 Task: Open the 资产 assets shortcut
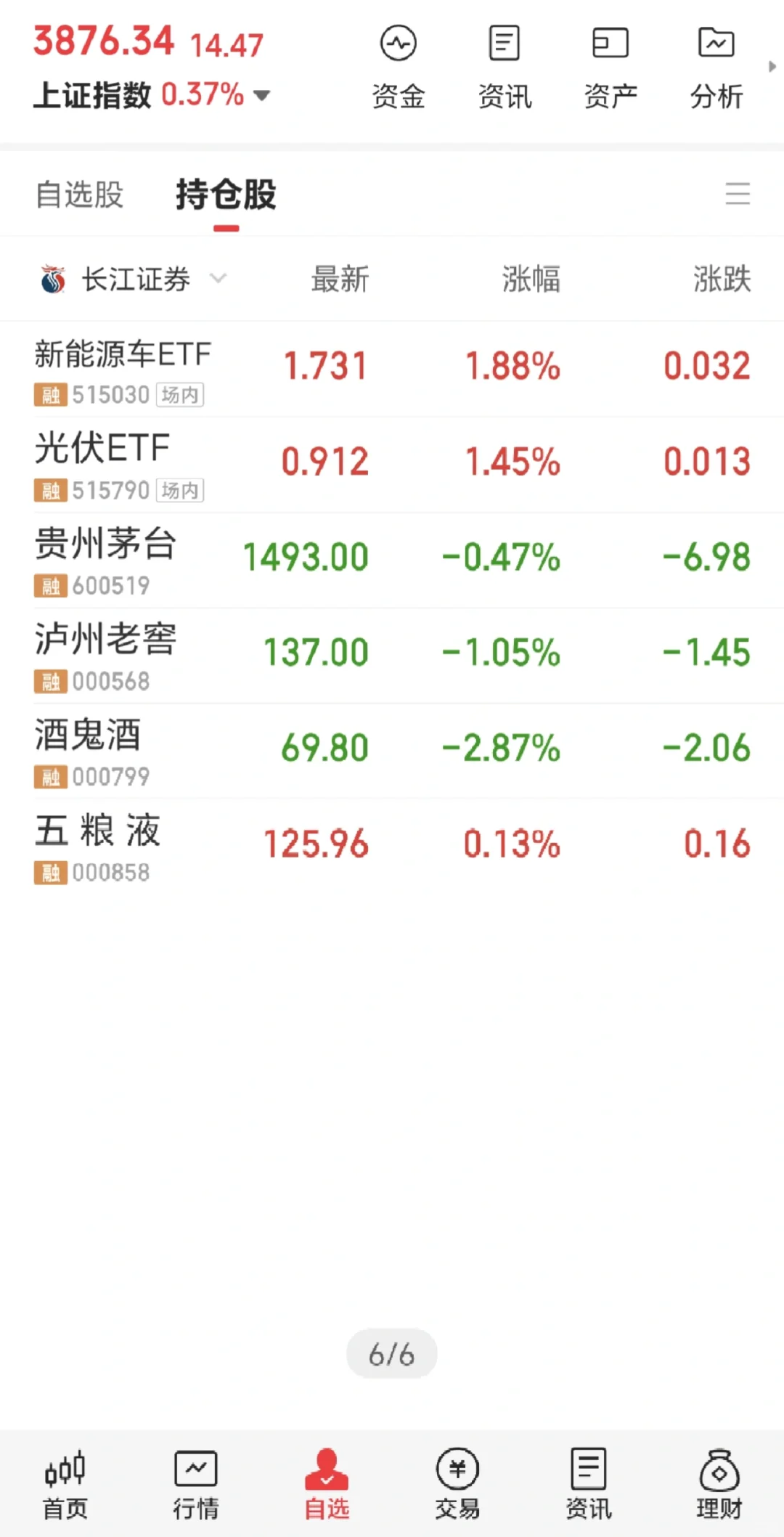(x=611, y=67)
